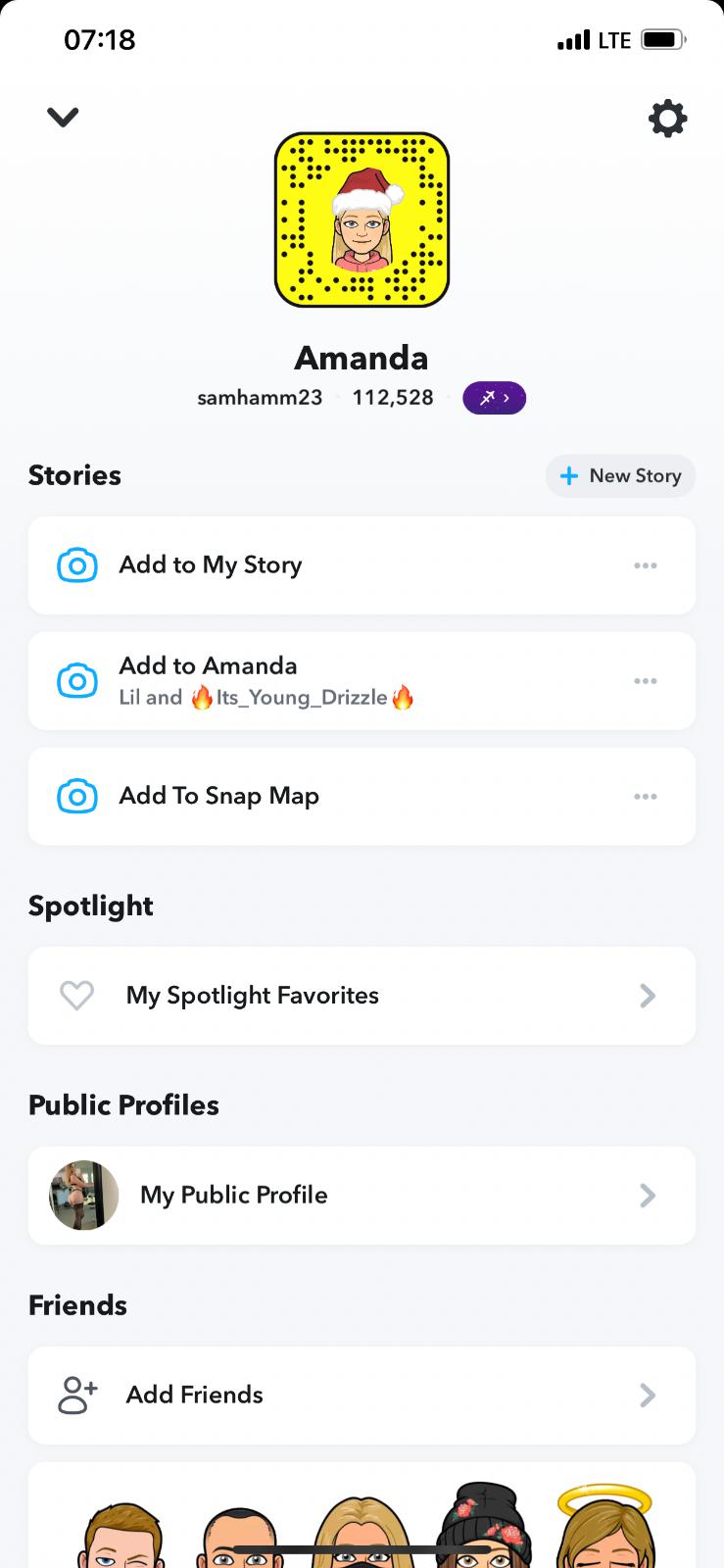Open the Snapcode with Bitmoji avatar
724x1568 pixels.
[x=362, y=220]
